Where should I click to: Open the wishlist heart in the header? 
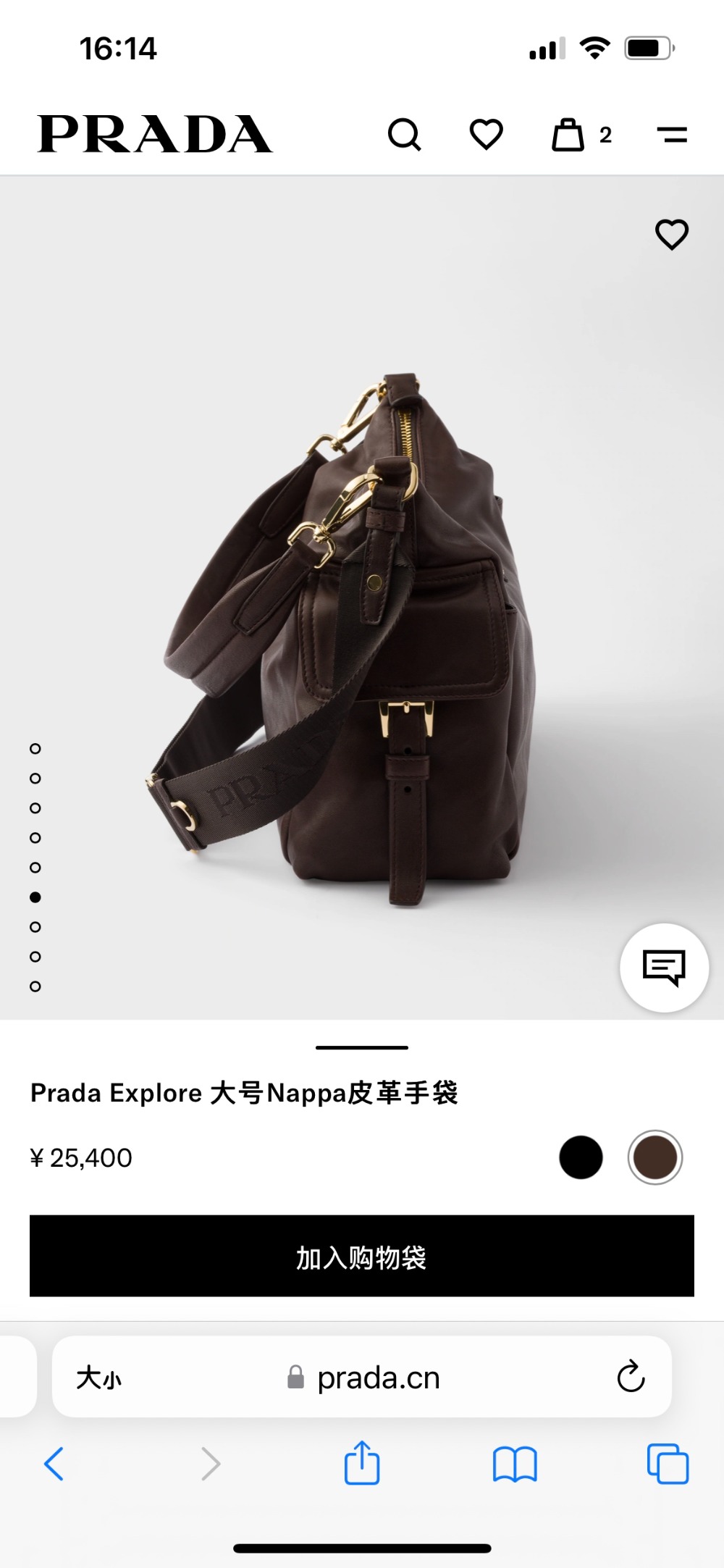tap(486, 135)
